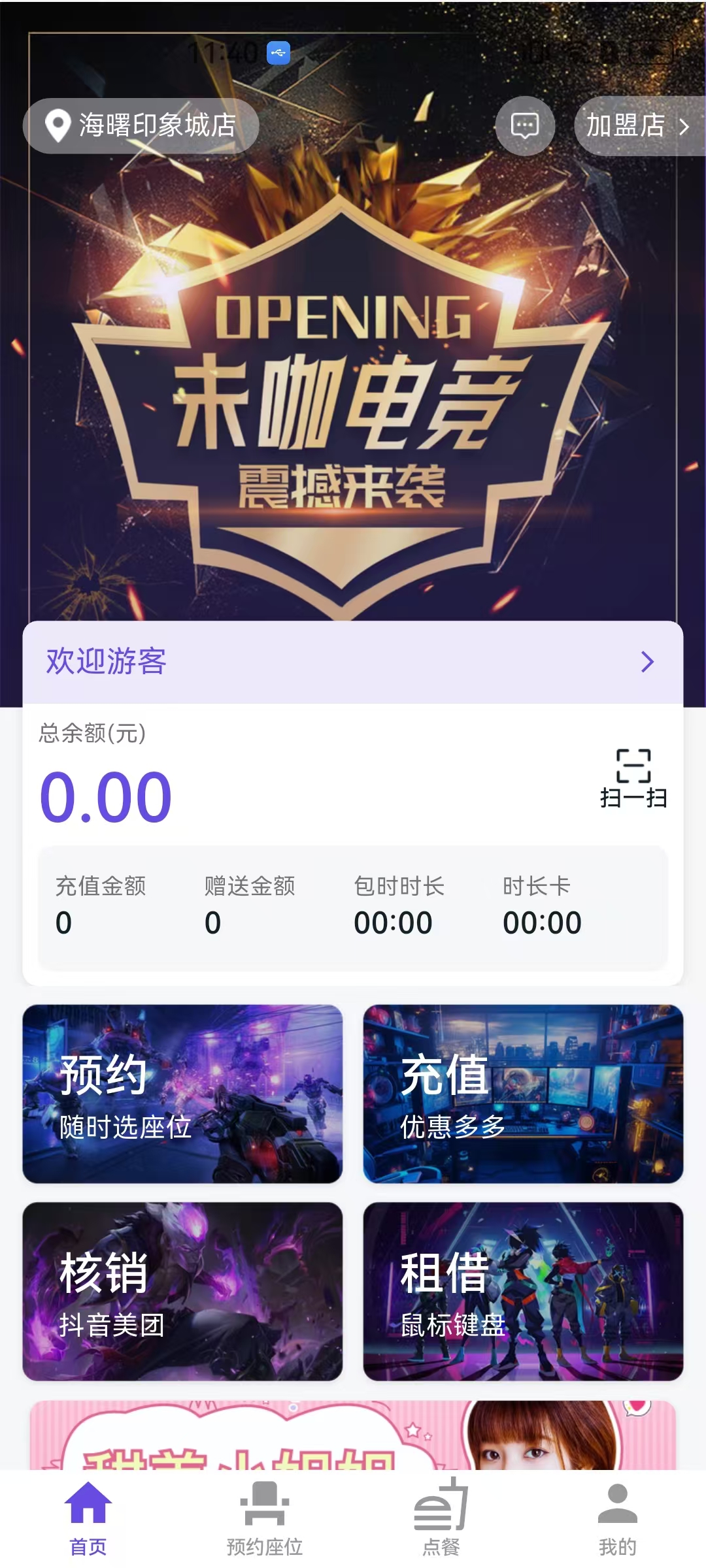This screenshot has height=1568, width=706.
Task: Open 加盟店 using its arrow
Action: [x=683, y=125]
